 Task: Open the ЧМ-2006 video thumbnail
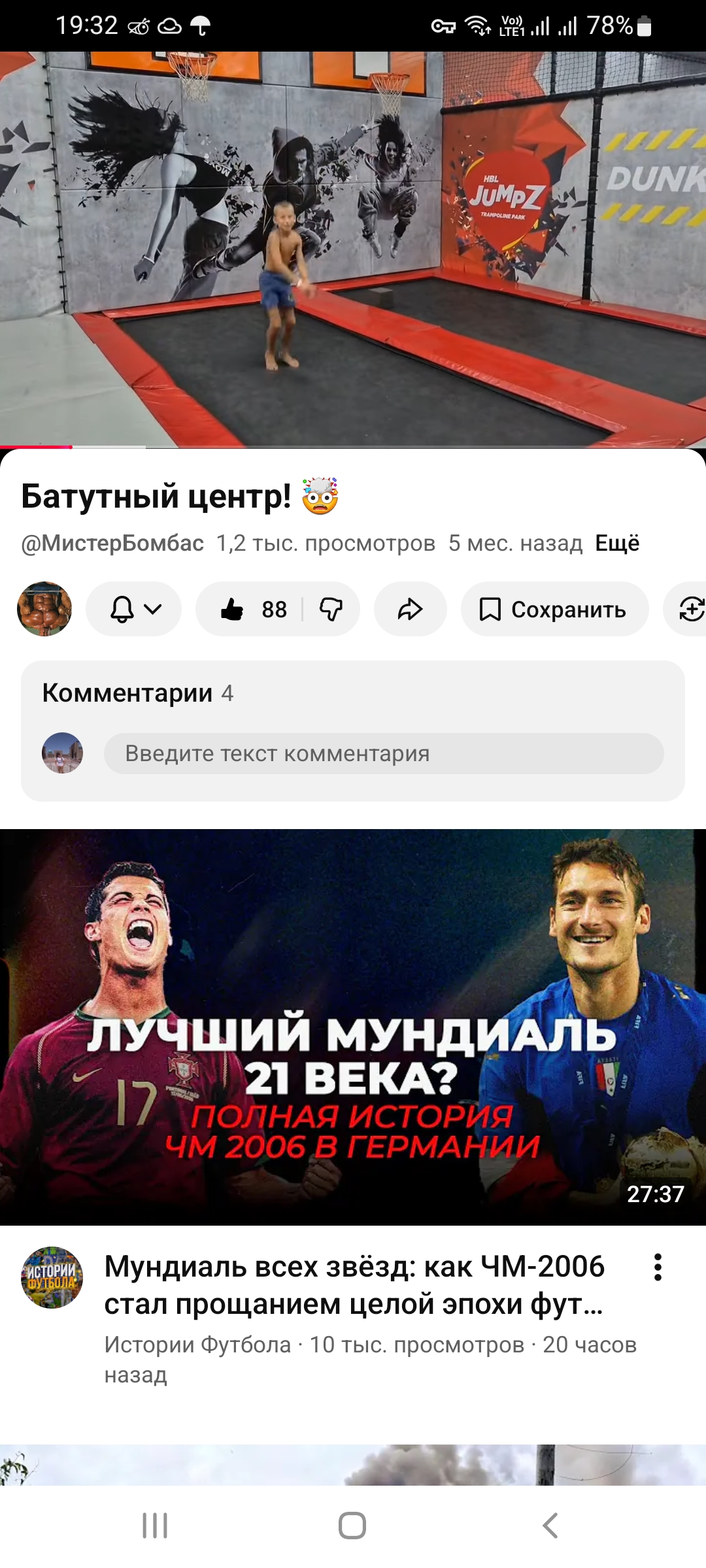pyautogui.click(x=353, y=1026)
